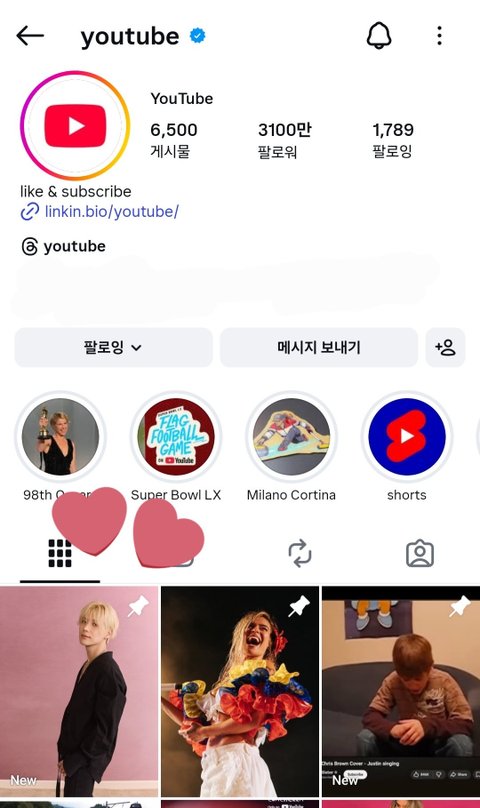Switch to the reposts tab
Viewport: 480px width, 808px height.
(x=300, y=553)
